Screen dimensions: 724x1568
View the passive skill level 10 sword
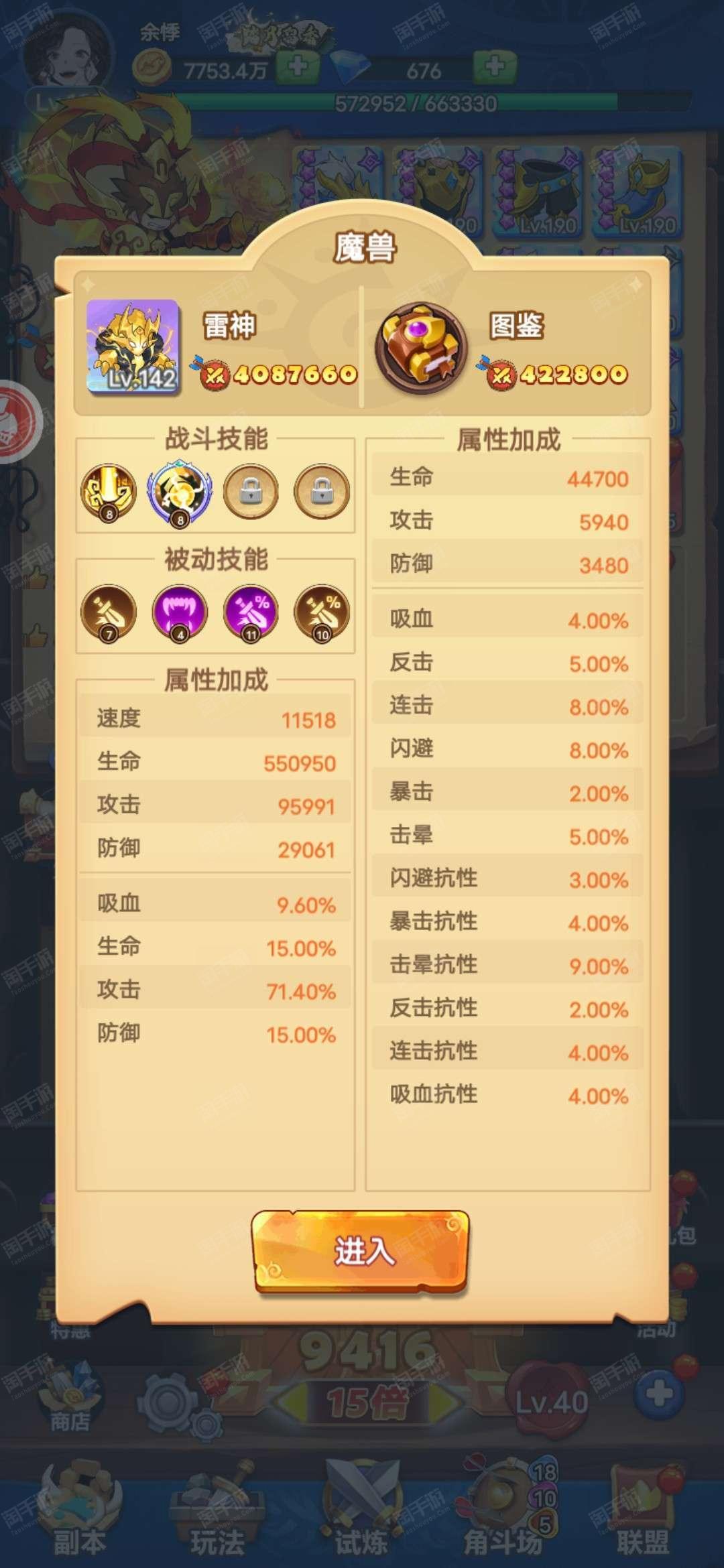pyautogui.click(x=322, y=613)
